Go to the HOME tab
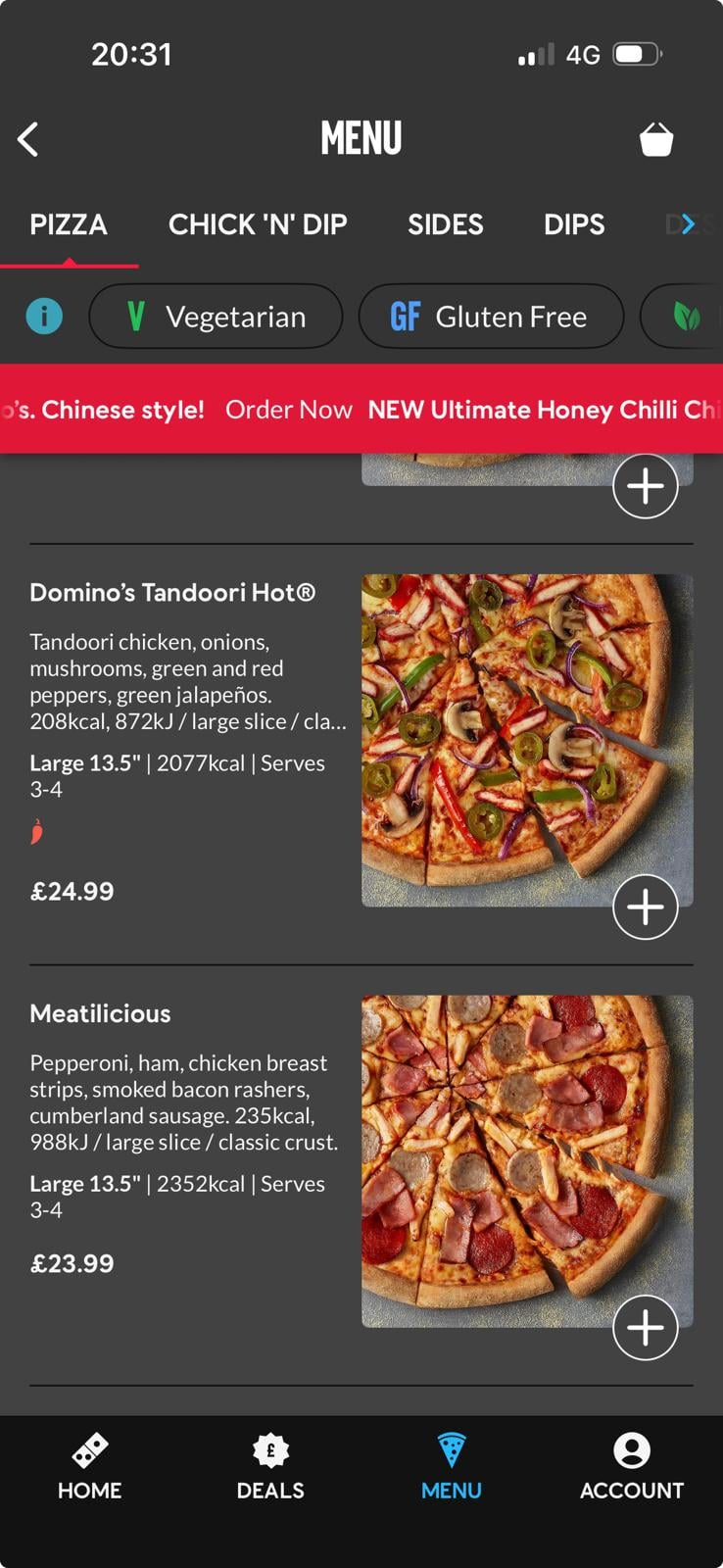 tap(89, 1467)
